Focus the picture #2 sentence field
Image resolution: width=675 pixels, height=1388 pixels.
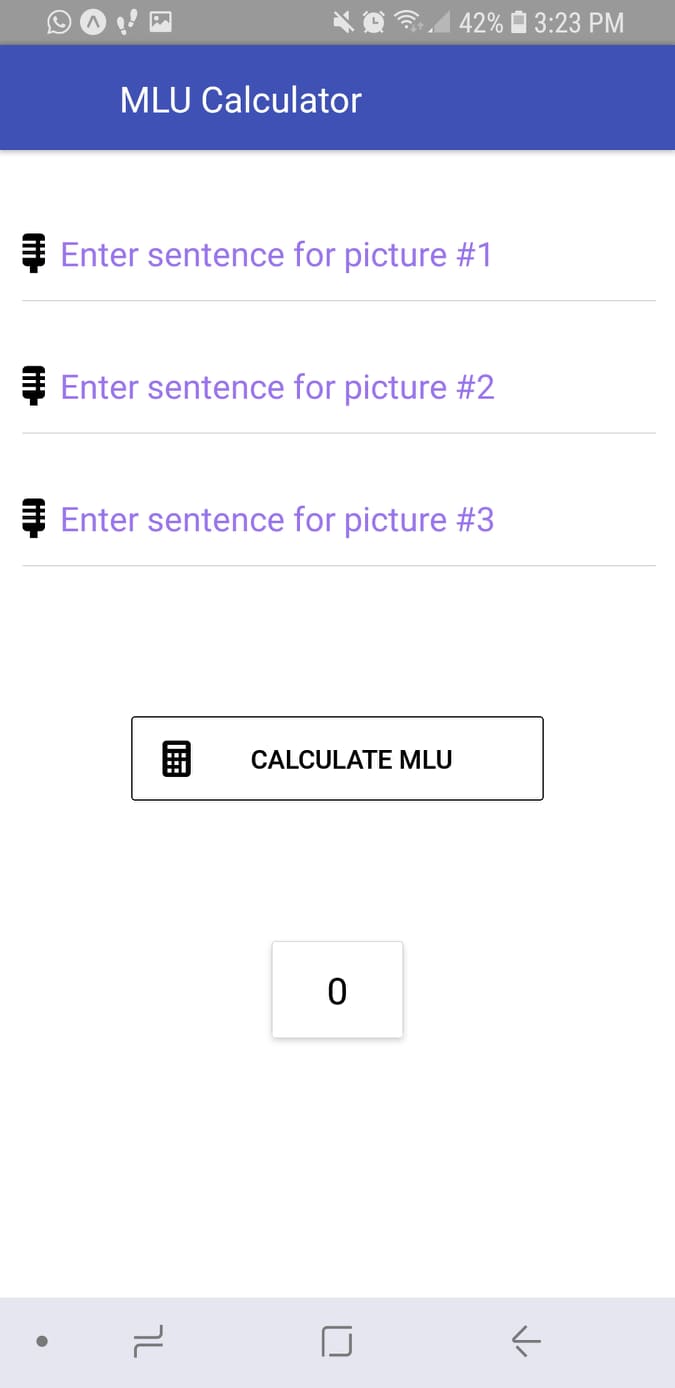[340, 388]
